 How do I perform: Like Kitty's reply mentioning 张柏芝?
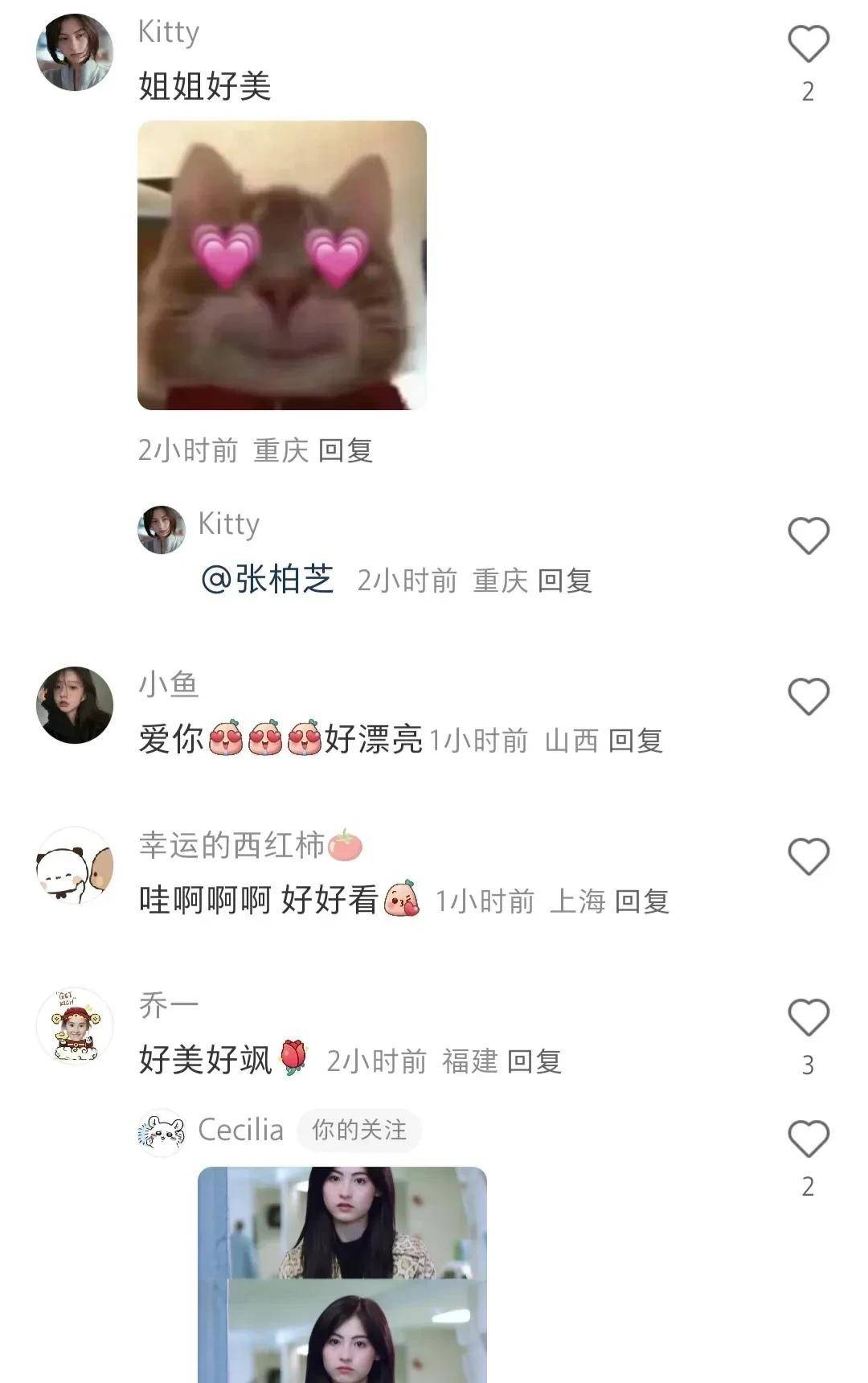tap(808, 536)
